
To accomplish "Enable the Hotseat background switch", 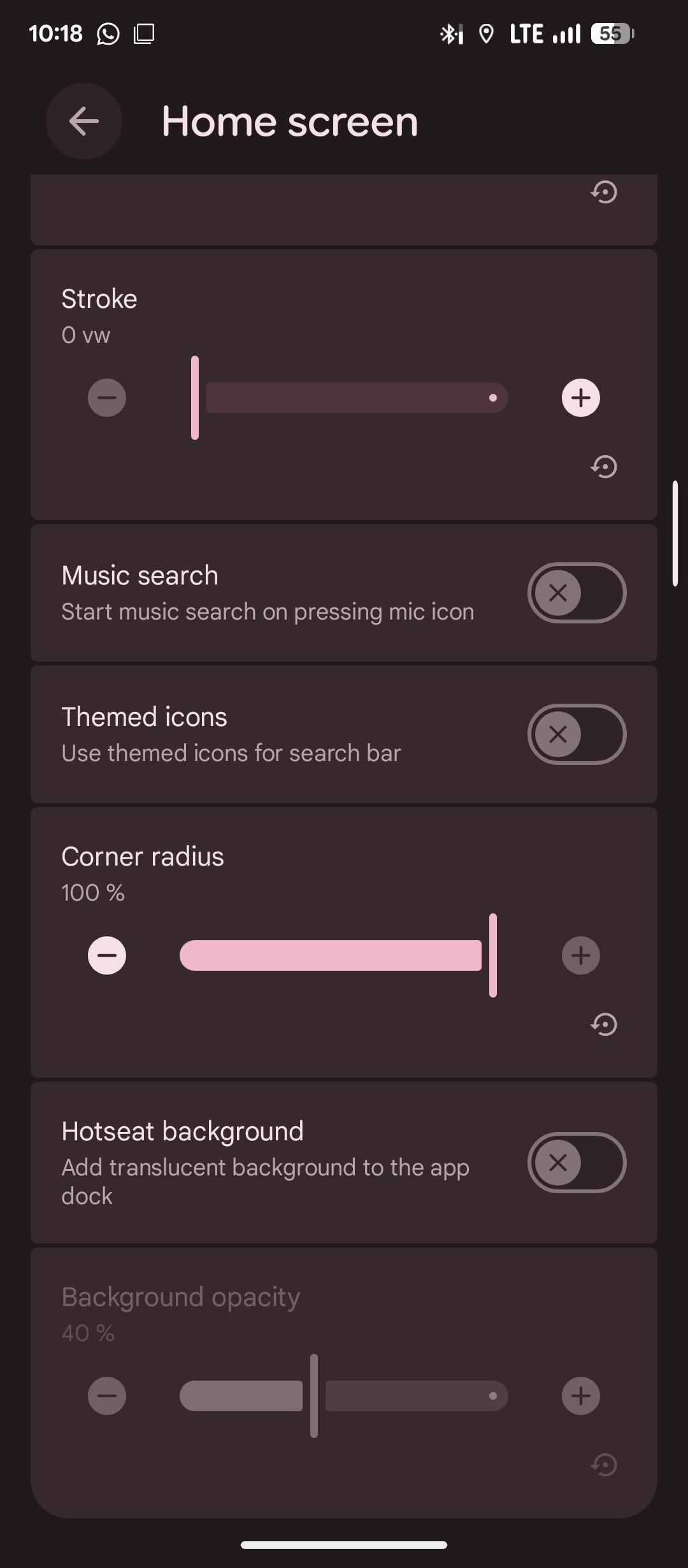I will pyautogui.click(x=577, y=1163).
